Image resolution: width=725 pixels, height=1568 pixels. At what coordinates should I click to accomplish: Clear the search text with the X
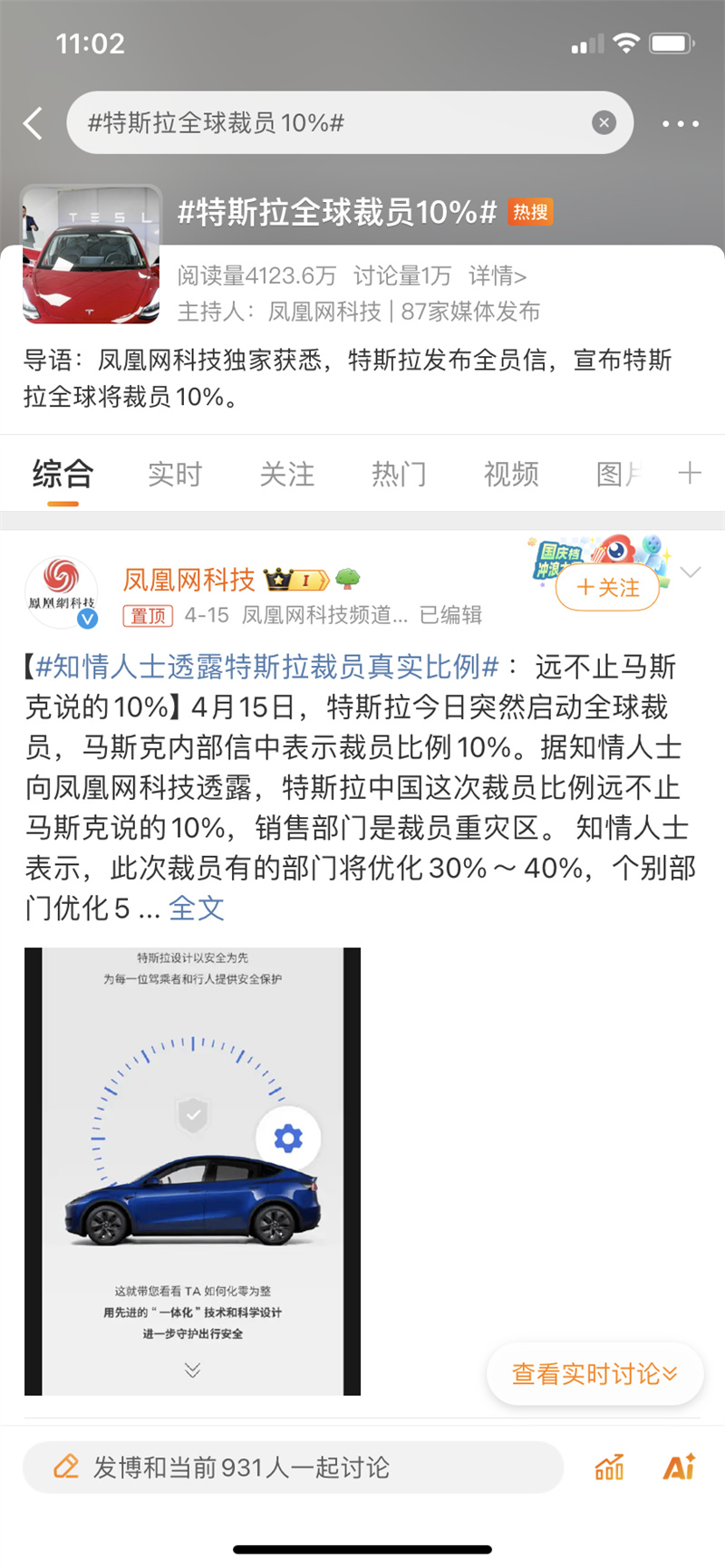(604, 123)
